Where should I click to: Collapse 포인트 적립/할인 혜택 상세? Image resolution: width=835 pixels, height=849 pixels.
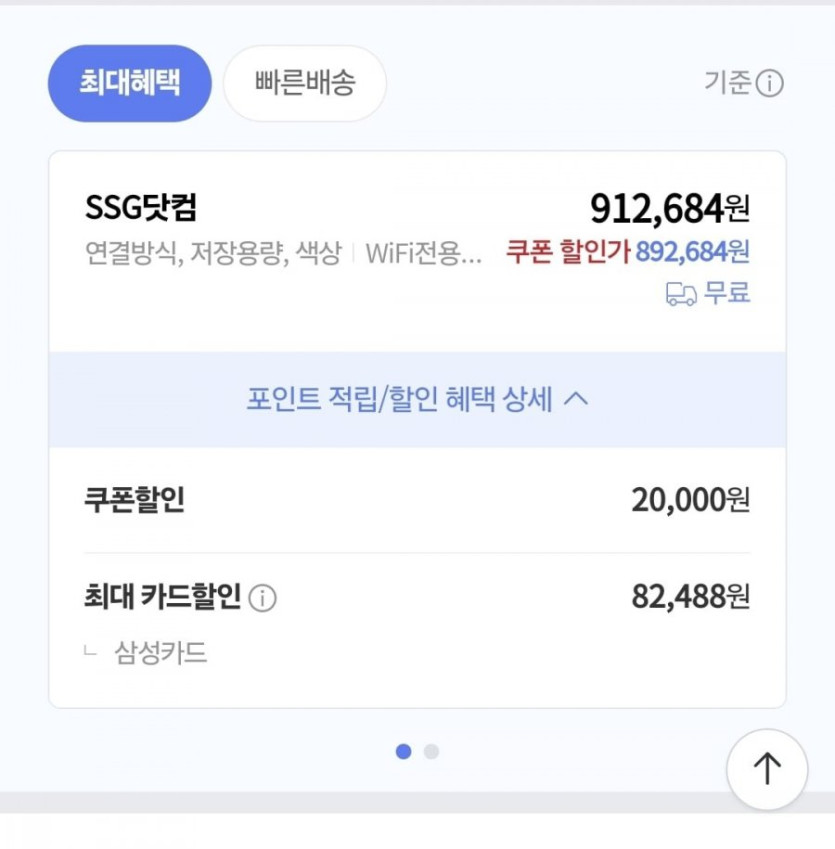point(417,400)
